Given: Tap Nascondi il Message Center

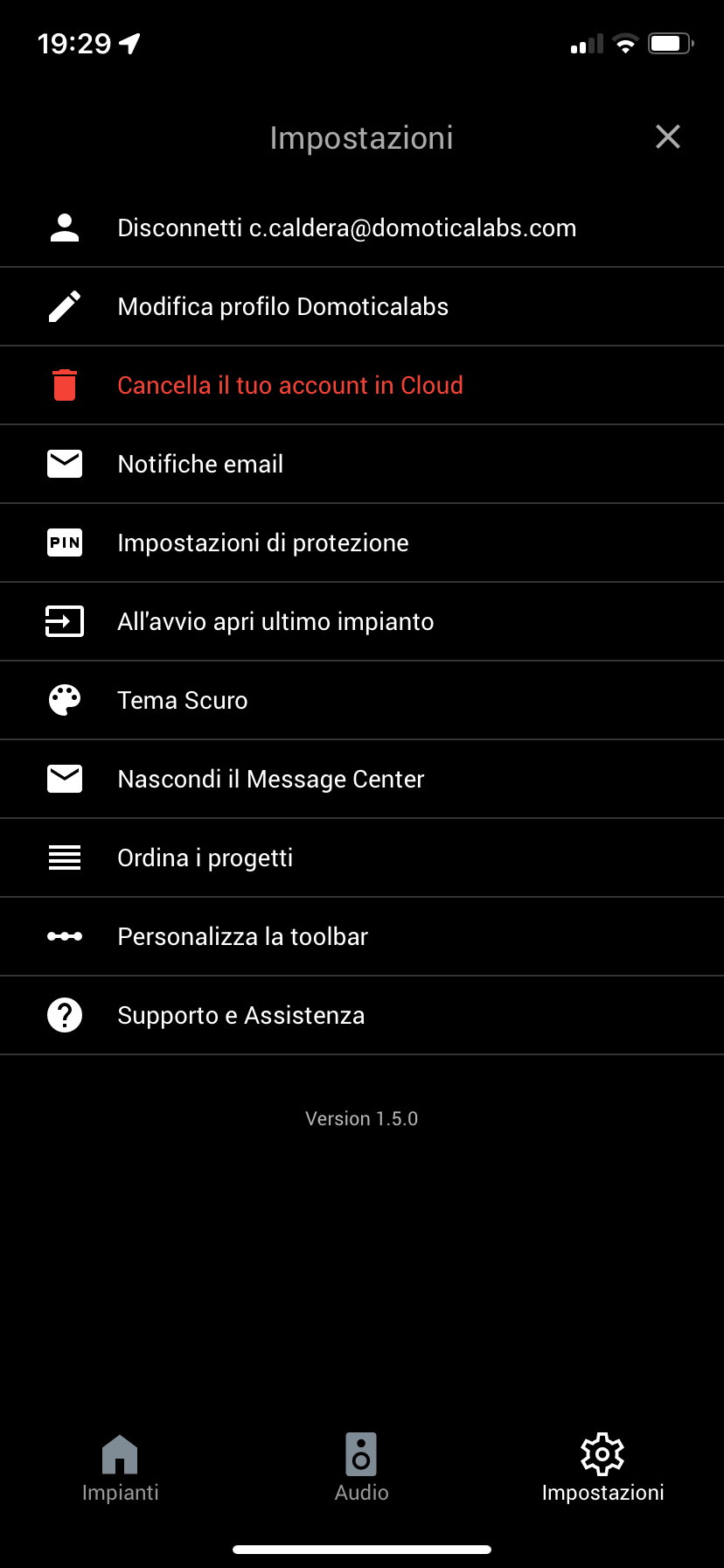Looking at the screenshot, I should pos(362,779).
